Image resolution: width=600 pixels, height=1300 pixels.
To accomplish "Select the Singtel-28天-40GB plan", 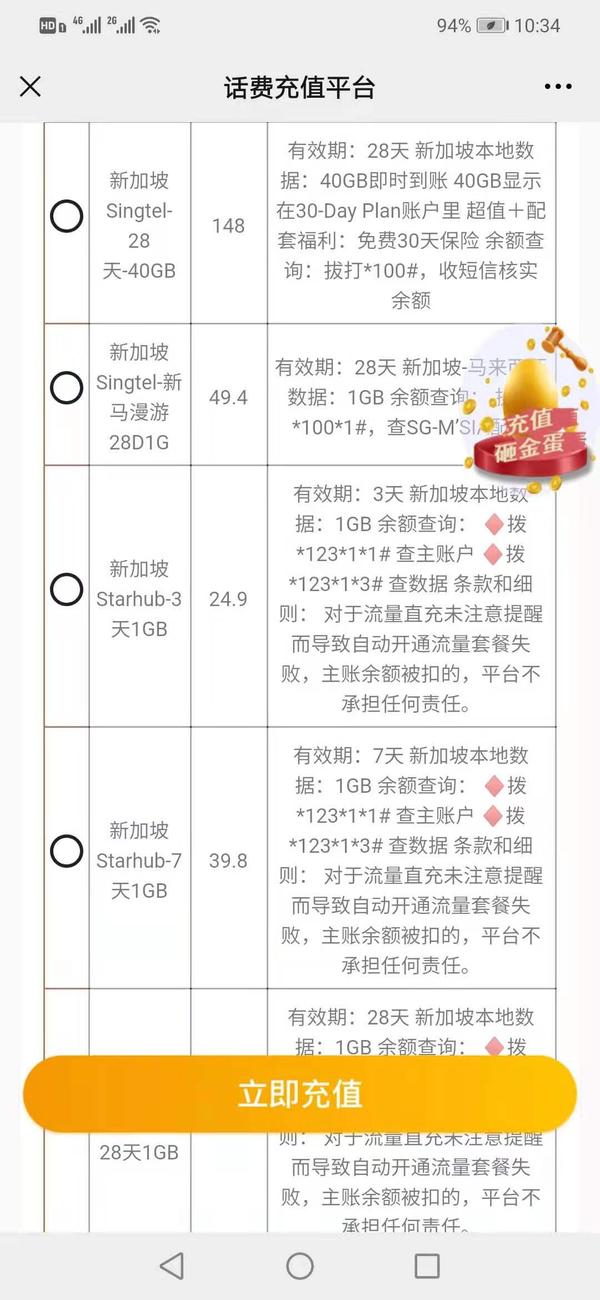I will pos(67,216).
